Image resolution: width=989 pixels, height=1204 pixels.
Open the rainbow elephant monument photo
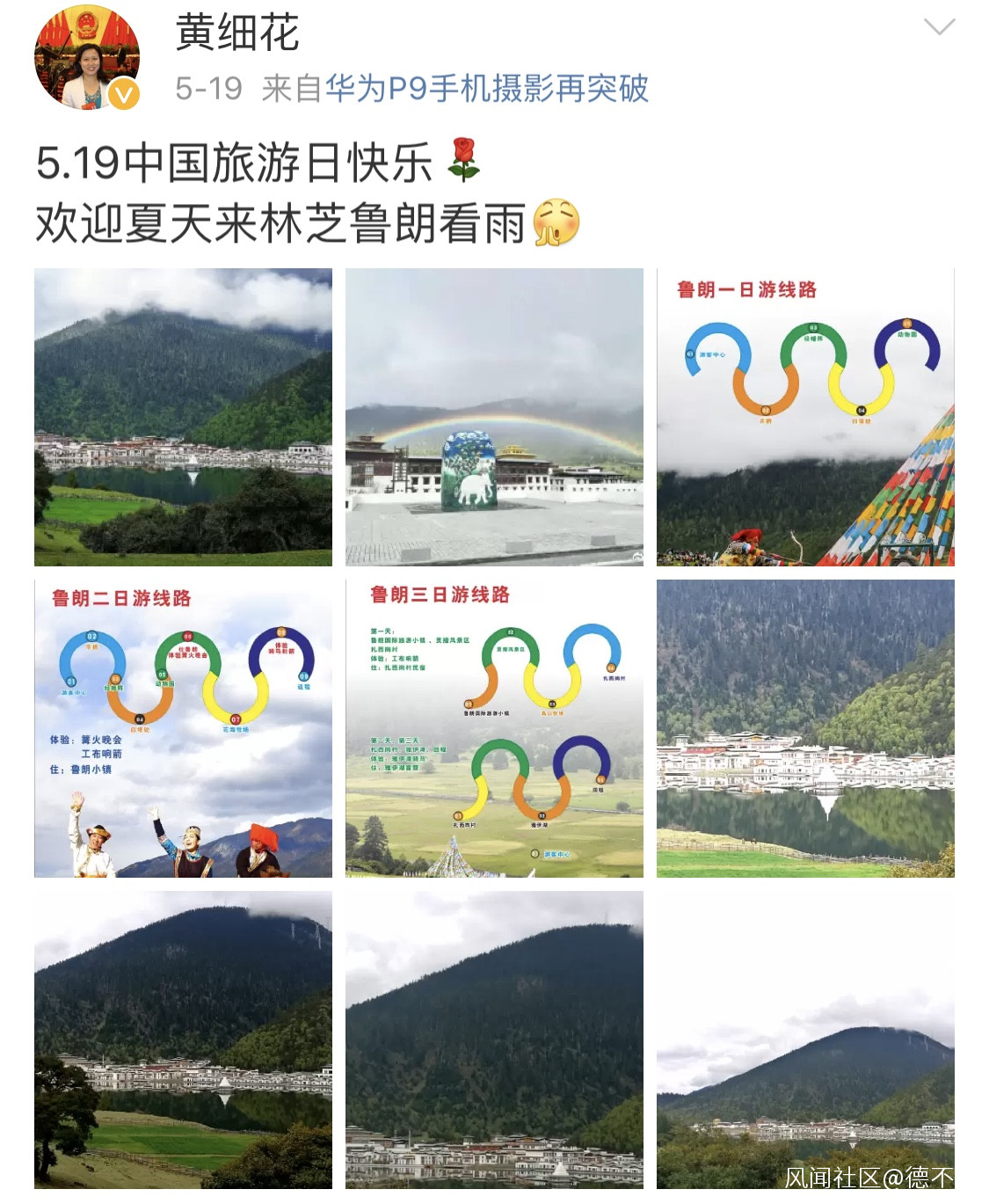click(494, 417)
